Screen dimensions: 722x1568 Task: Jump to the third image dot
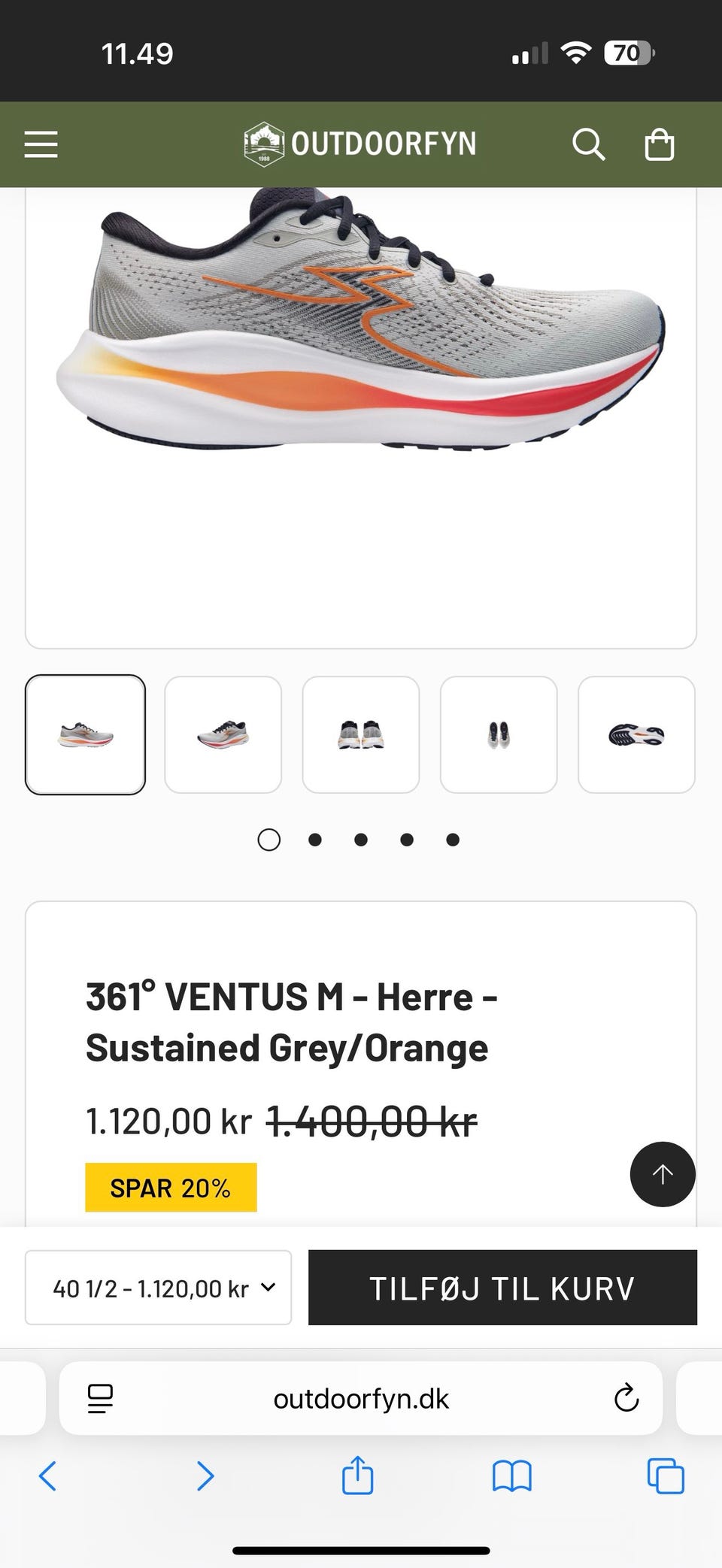click(361, 840)
